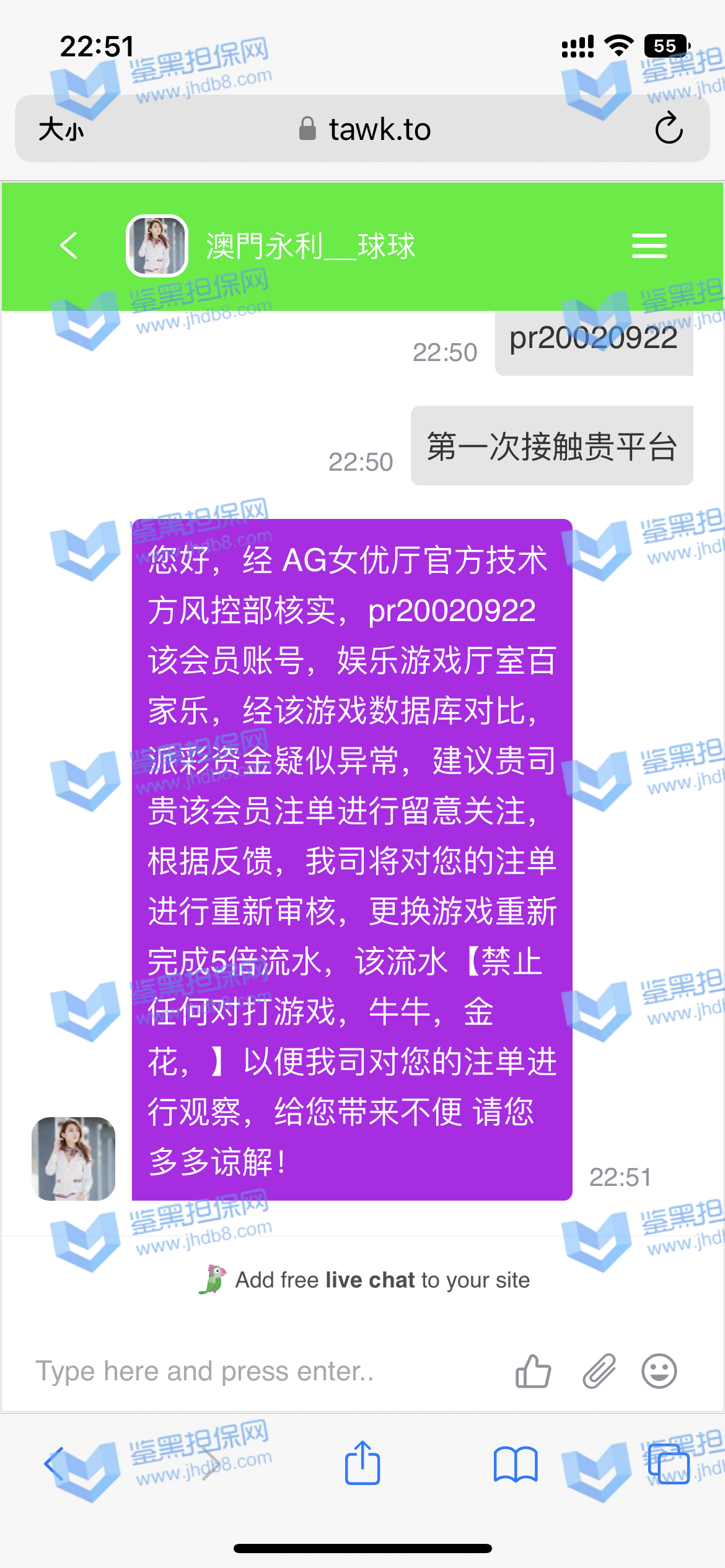
Task: Go to the previous page in Safari
Action: click(55, 1464)
